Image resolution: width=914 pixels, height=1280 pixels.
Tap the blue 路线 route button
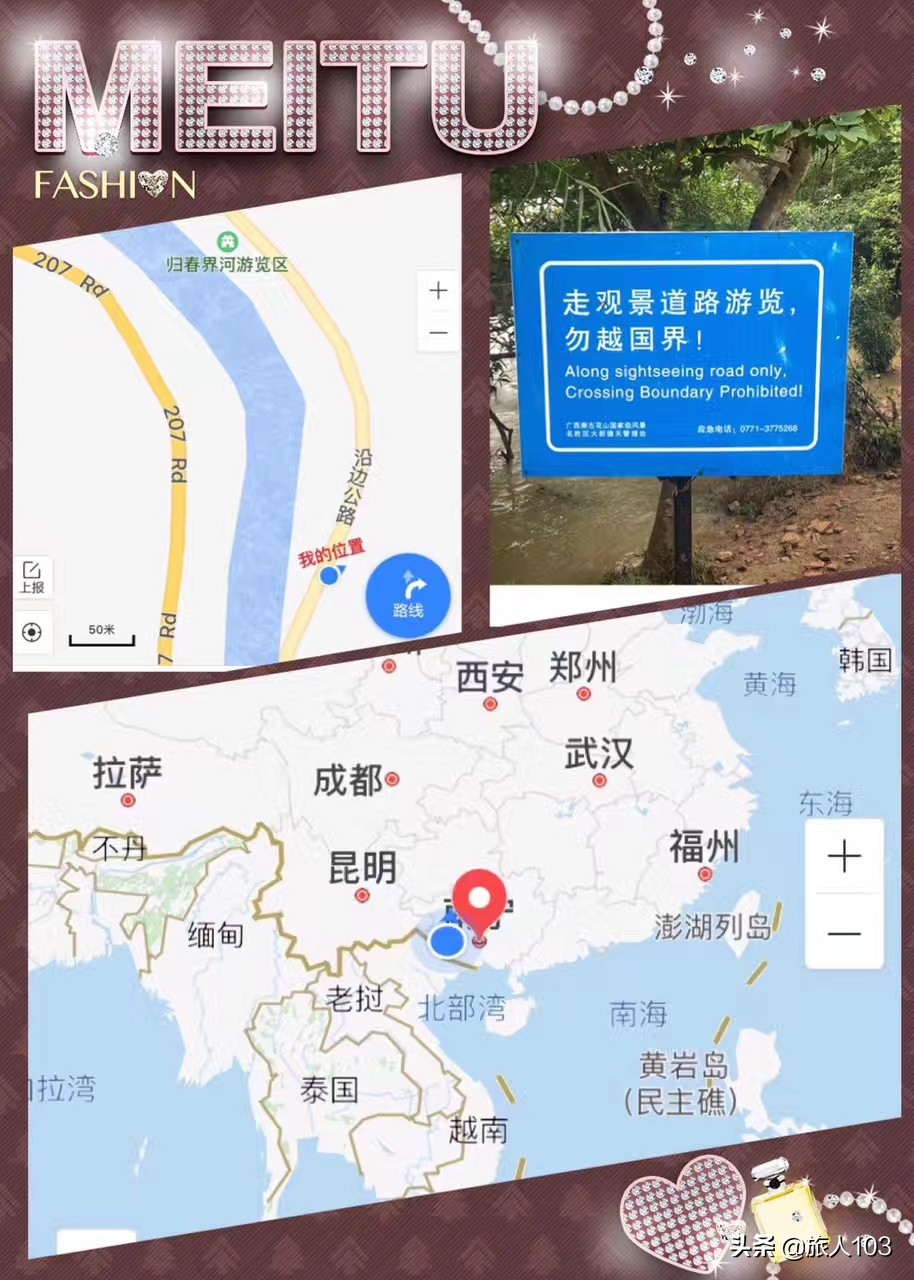(x=406, y=595)
